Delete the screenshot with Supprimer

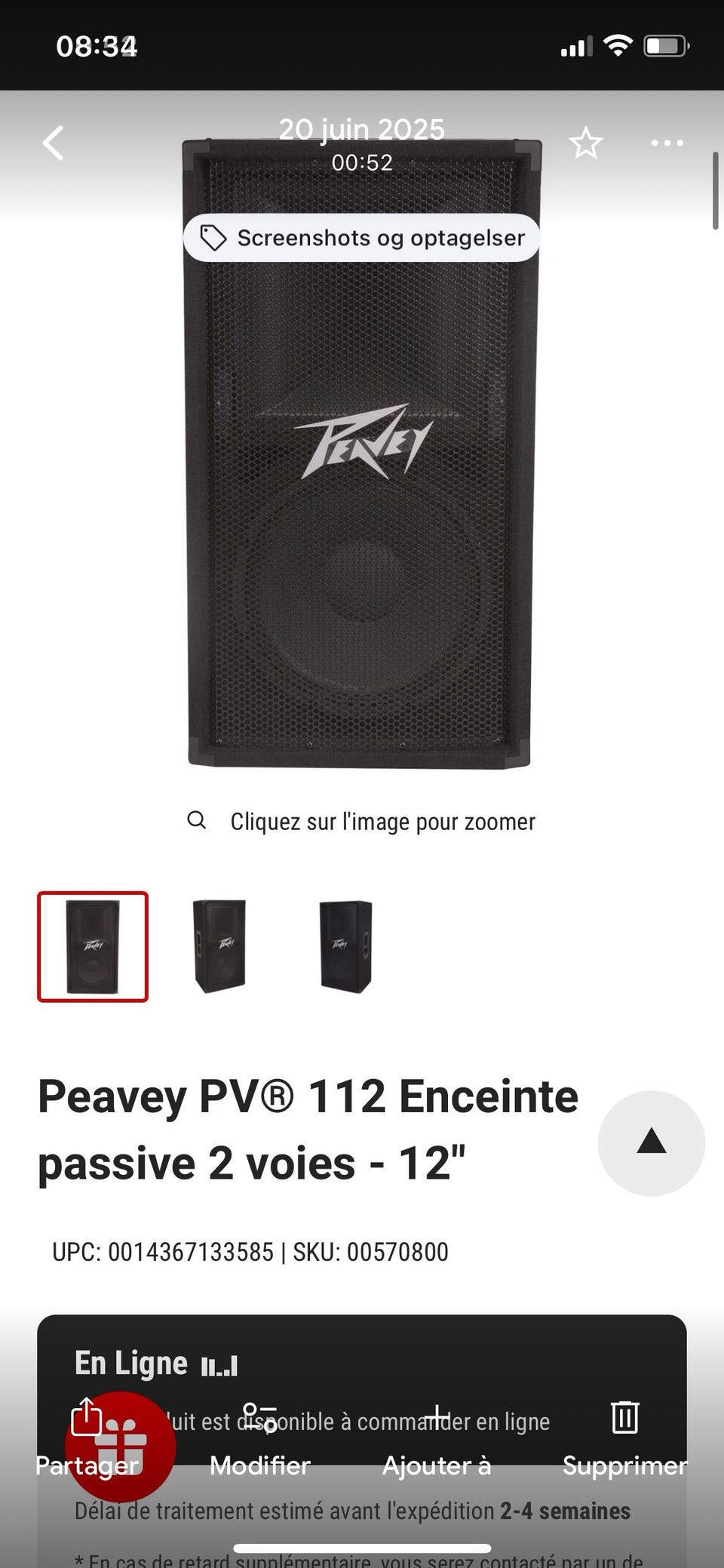(x=624, y=1440)
